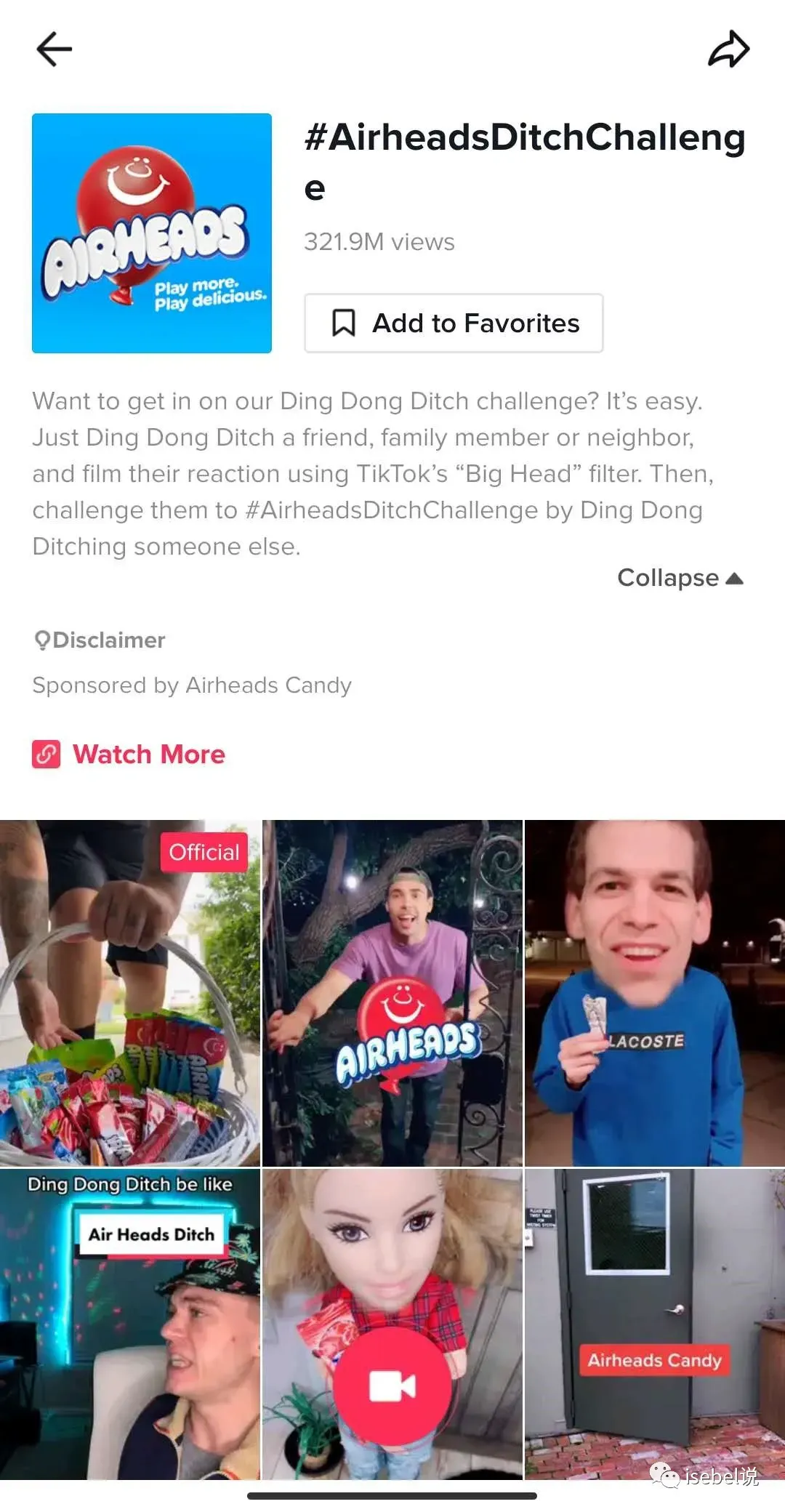Collapse the challenge description

click(x=680, y=578)
